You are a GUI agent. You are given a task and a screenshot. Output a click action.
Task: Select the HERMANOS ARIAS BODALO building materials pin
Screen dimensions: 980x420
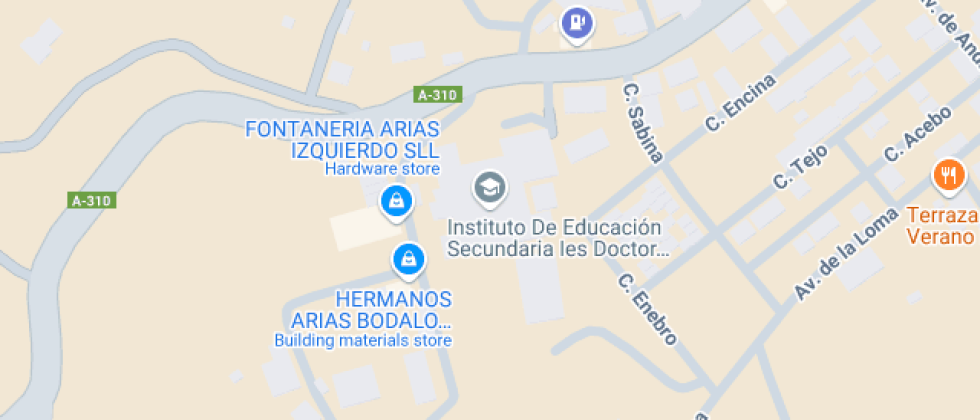pos(407,259)
